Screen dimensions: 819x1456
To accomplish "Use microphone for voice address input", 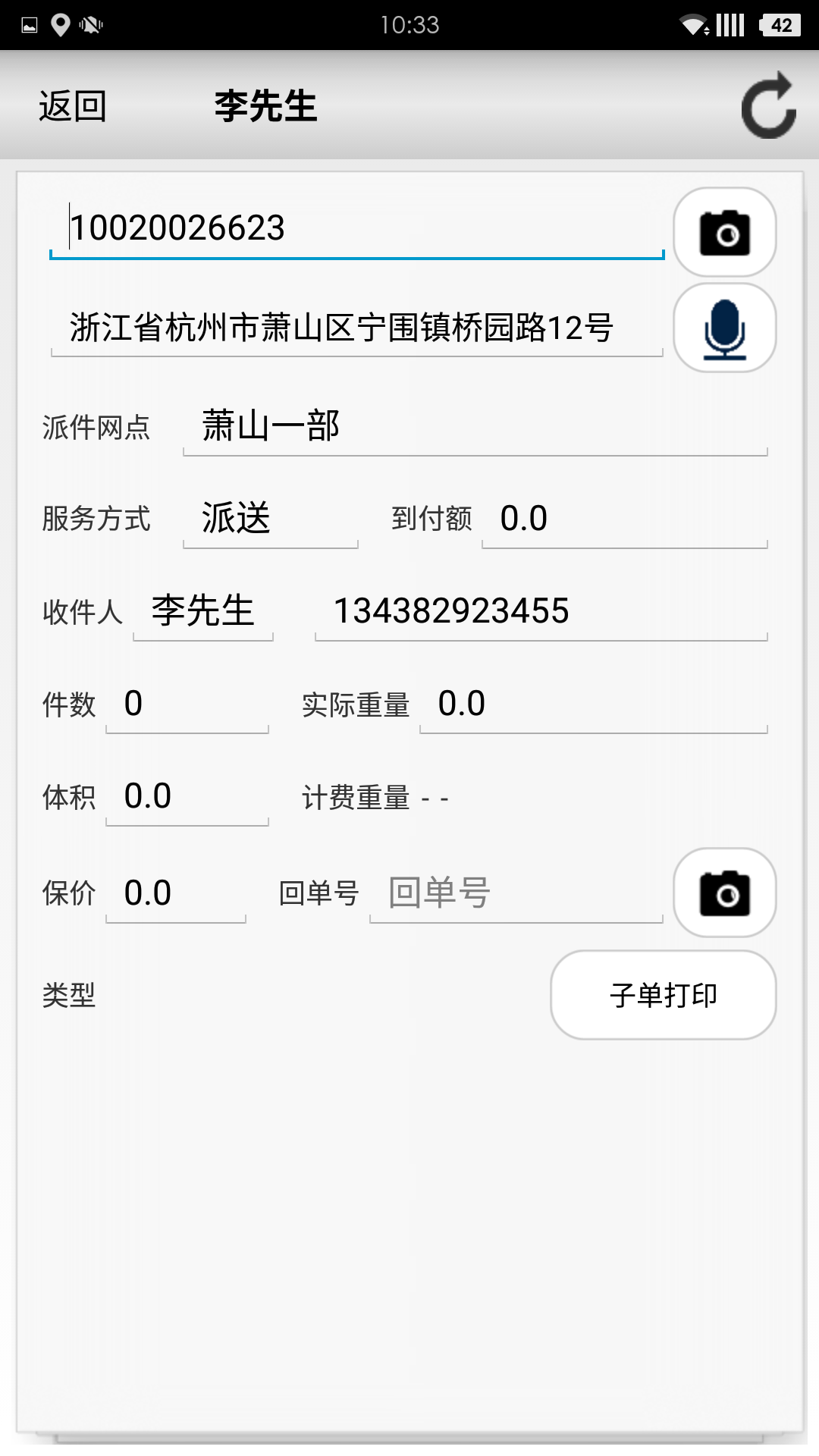I will (724, 328).
